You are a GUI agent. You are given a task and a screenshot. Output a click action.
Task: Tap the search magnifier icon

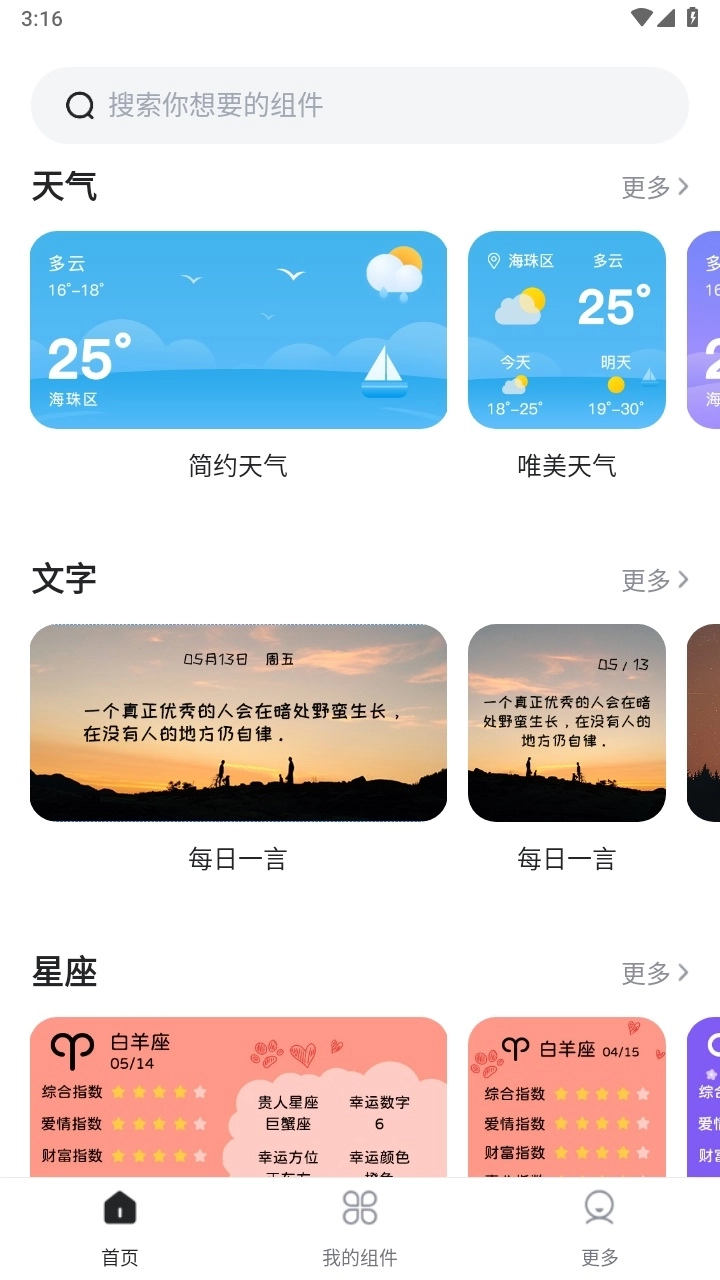point(80,104)
